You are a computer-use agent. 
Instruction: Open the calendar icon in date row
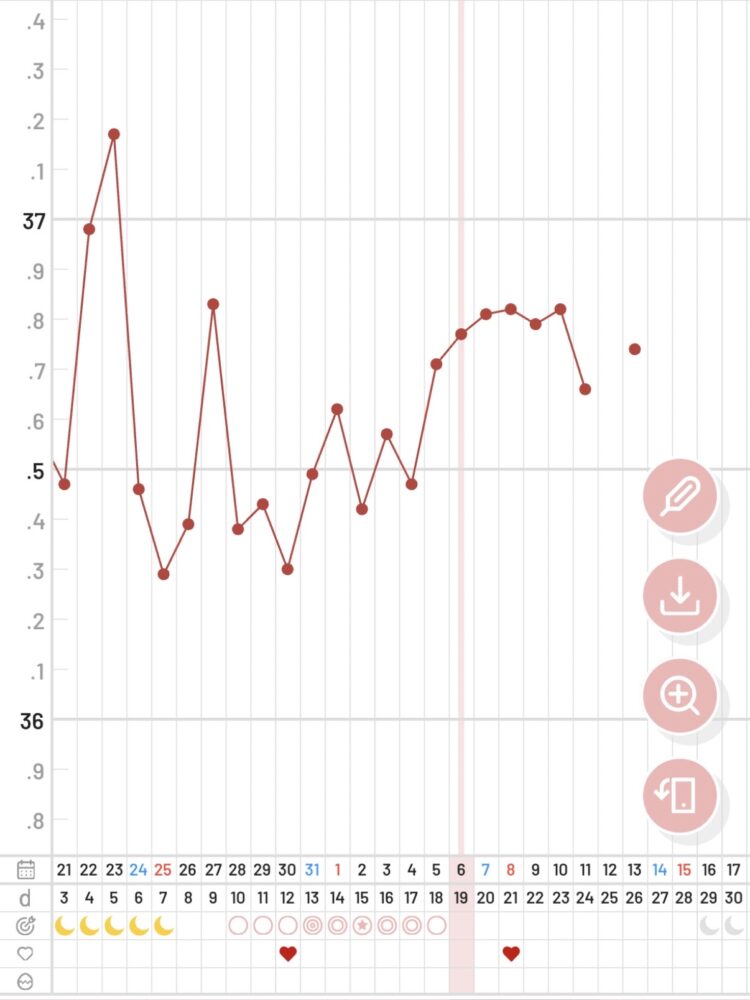(x=26, y=869)
